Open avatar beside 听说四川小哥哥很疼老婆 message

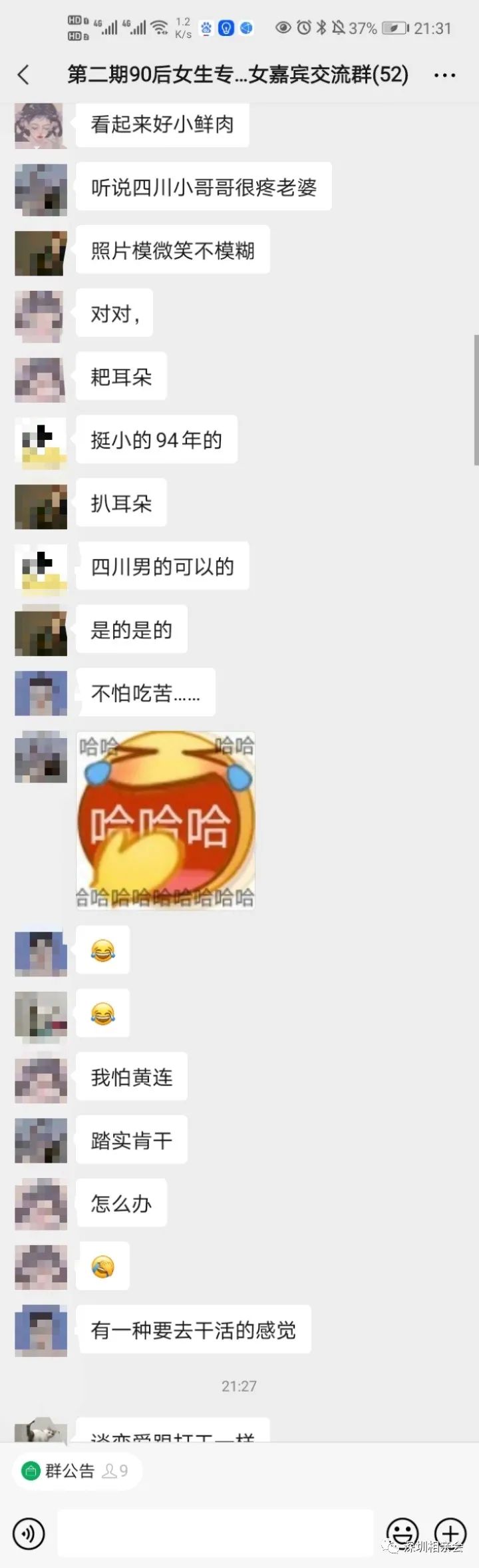coord(41,189)
